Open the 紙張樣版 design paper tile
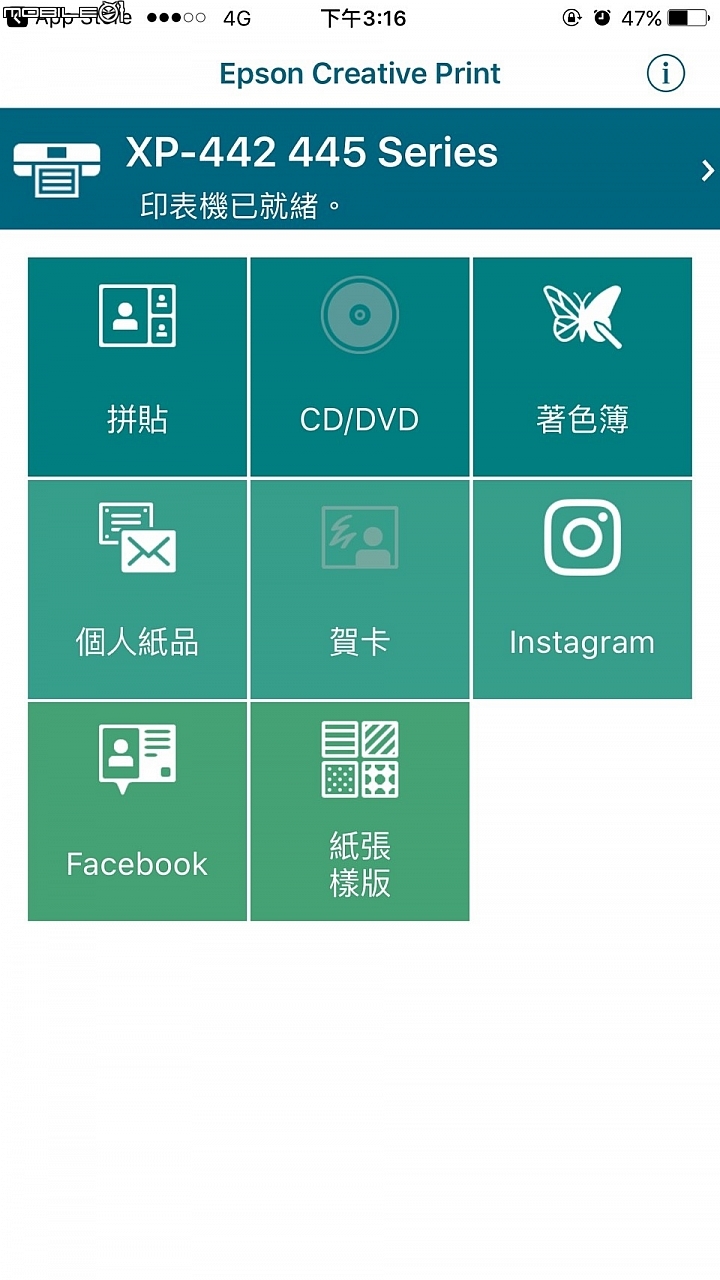 pyautogui.click(x=360, y=811)
